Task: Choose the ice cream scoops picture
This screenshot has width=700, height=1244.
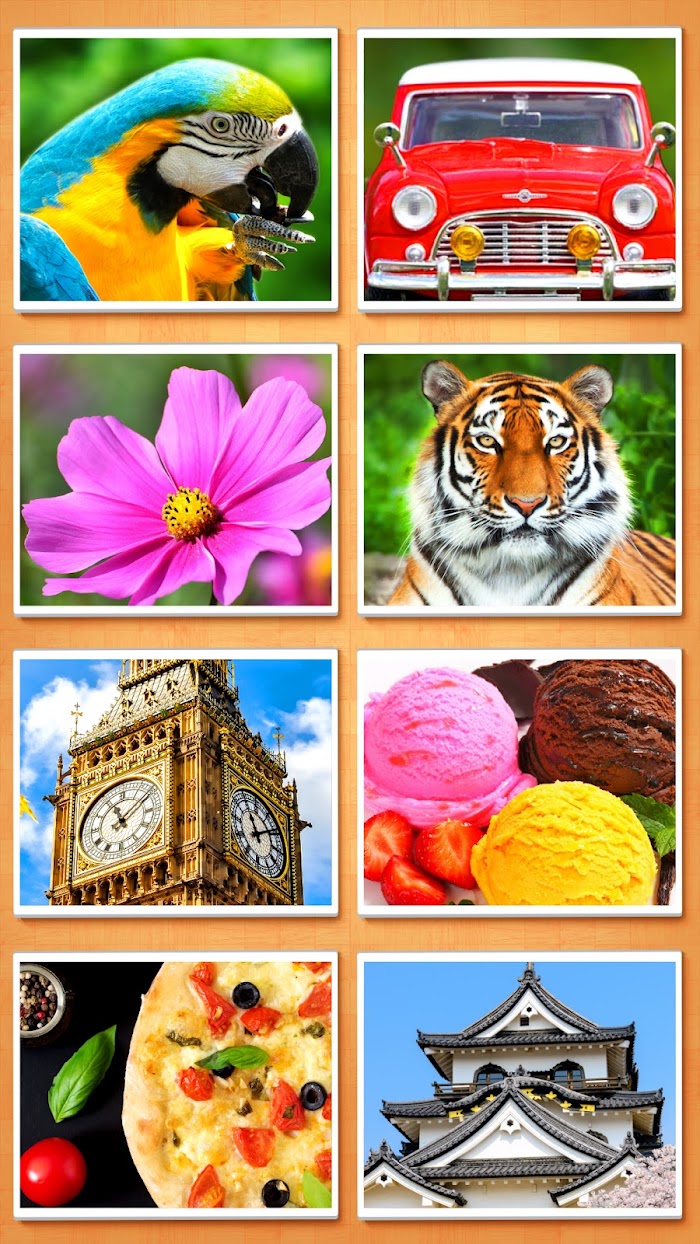Action: click(519, 782)
